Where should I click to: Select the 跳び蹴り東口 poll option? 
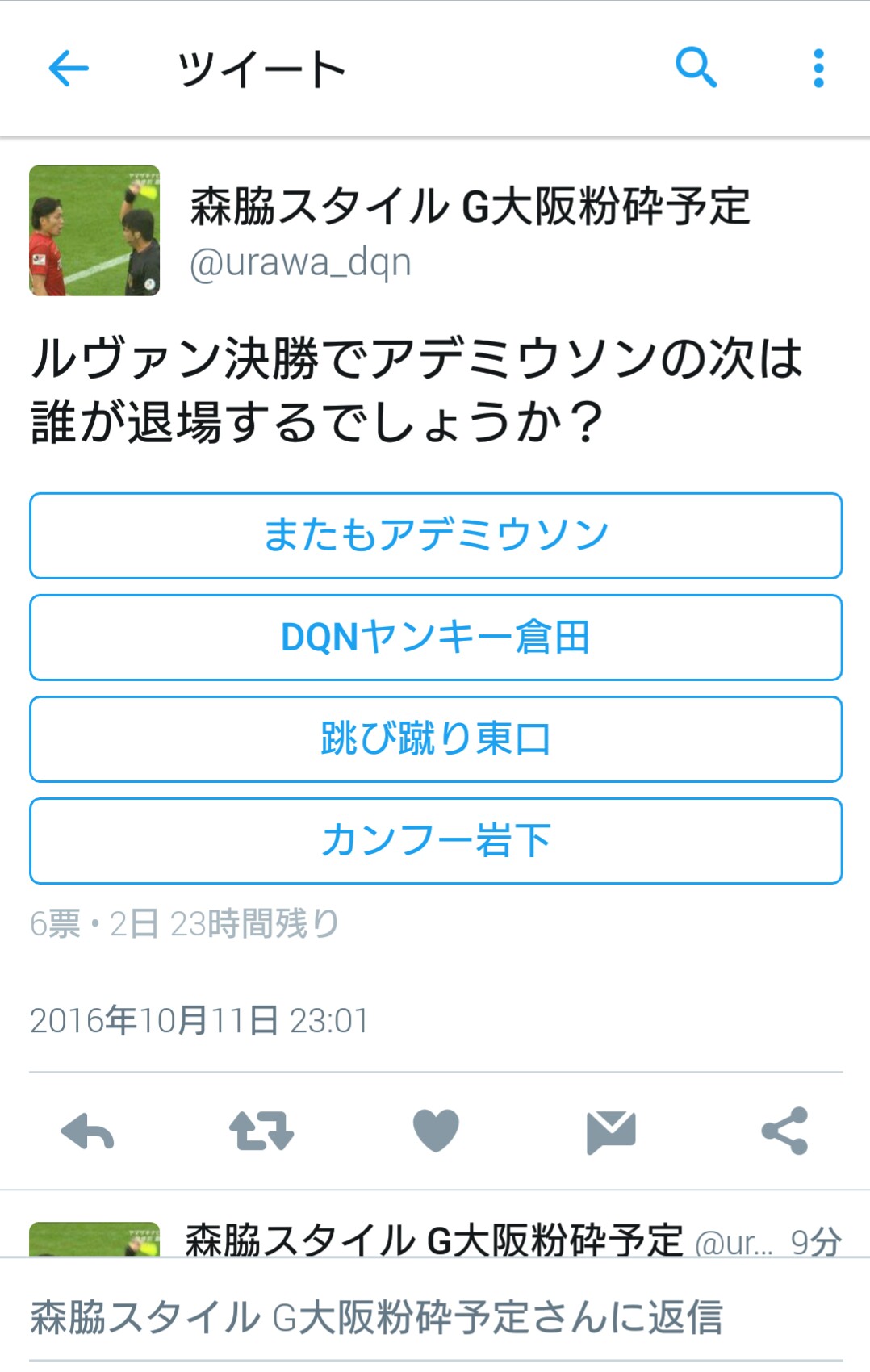click(436, 739)
